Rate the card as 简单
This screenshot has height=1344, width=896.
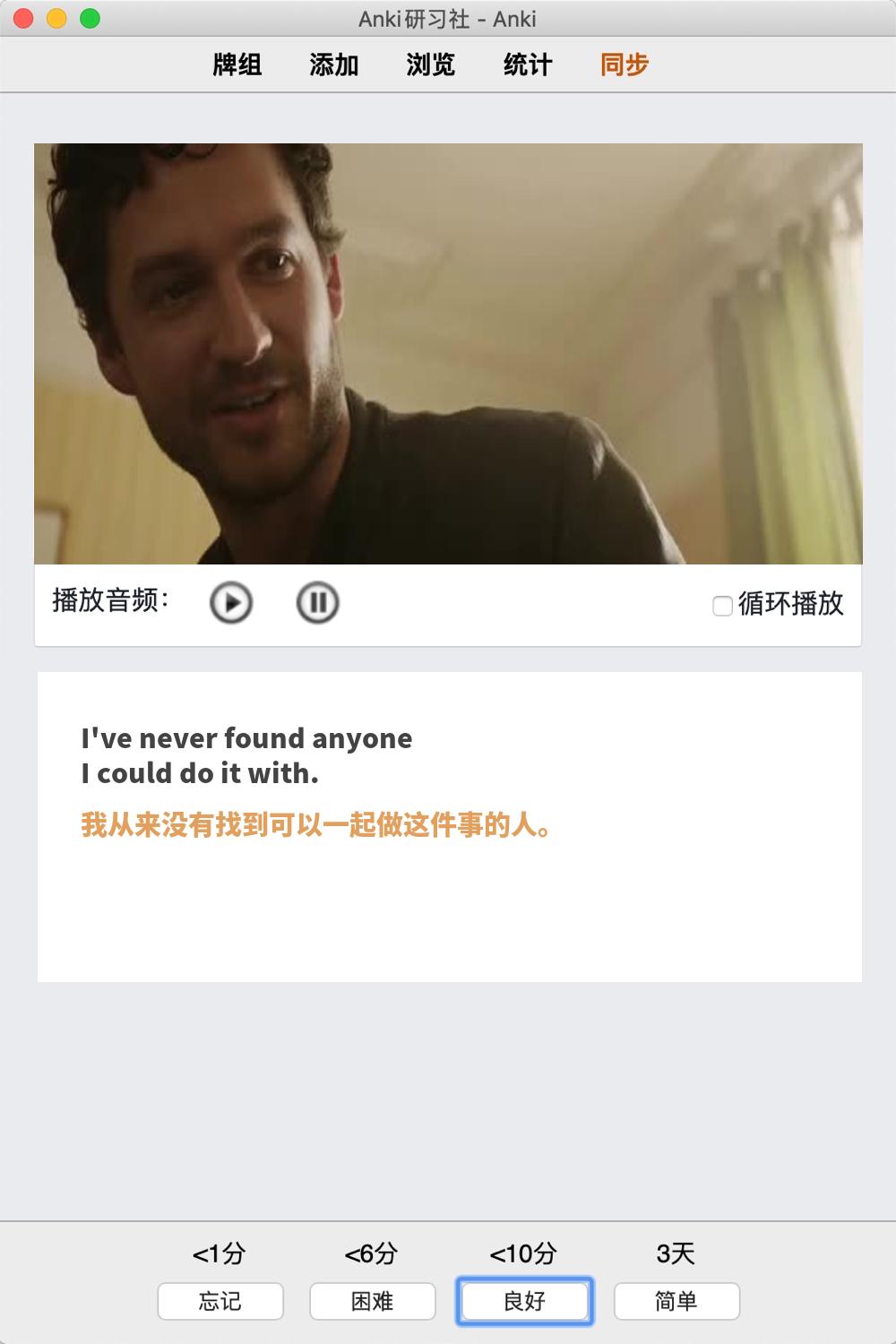tap(676, 1301)
